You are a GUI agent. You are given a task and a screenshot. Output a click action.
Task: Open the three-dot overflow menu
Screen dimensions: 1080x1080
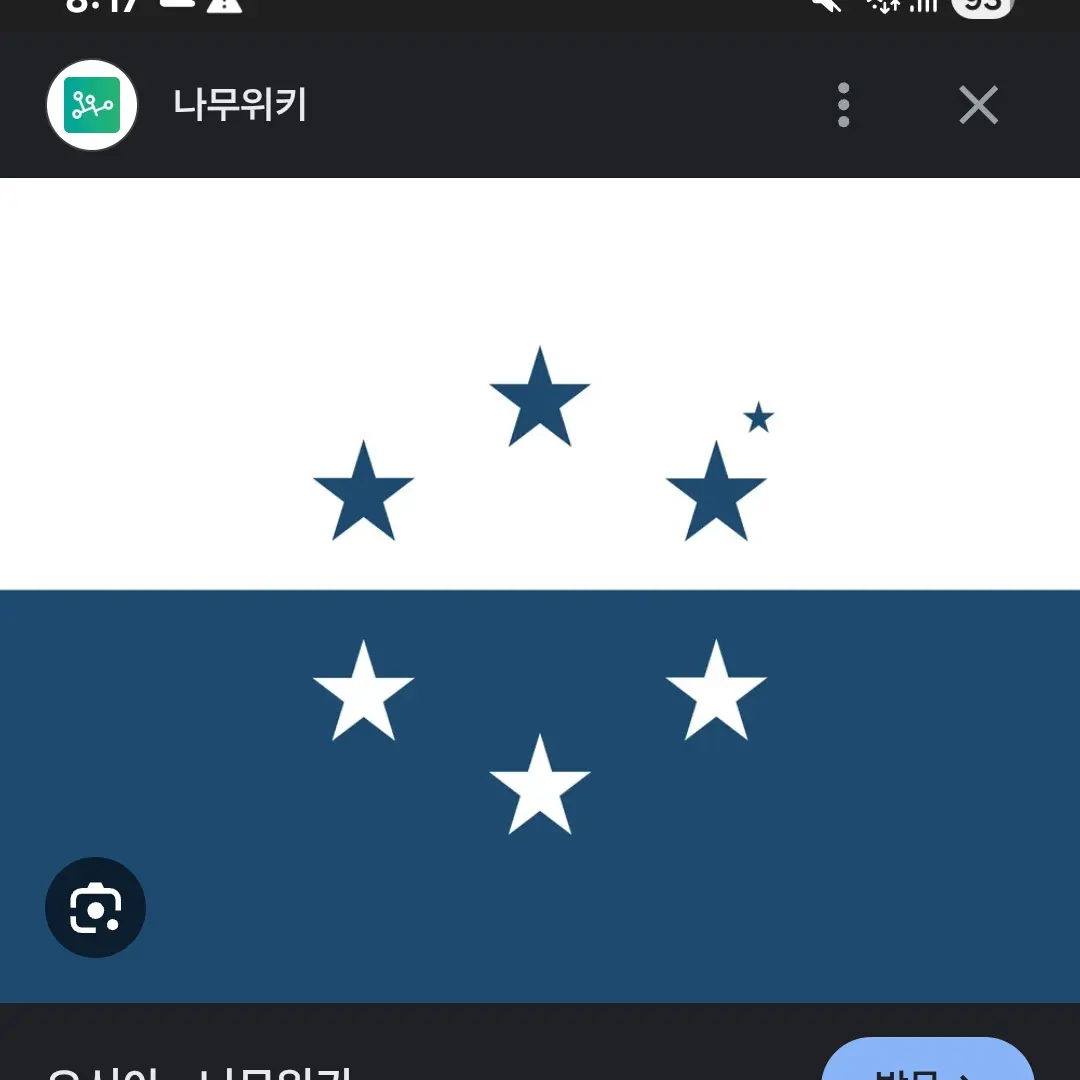(x=844, y=105)
